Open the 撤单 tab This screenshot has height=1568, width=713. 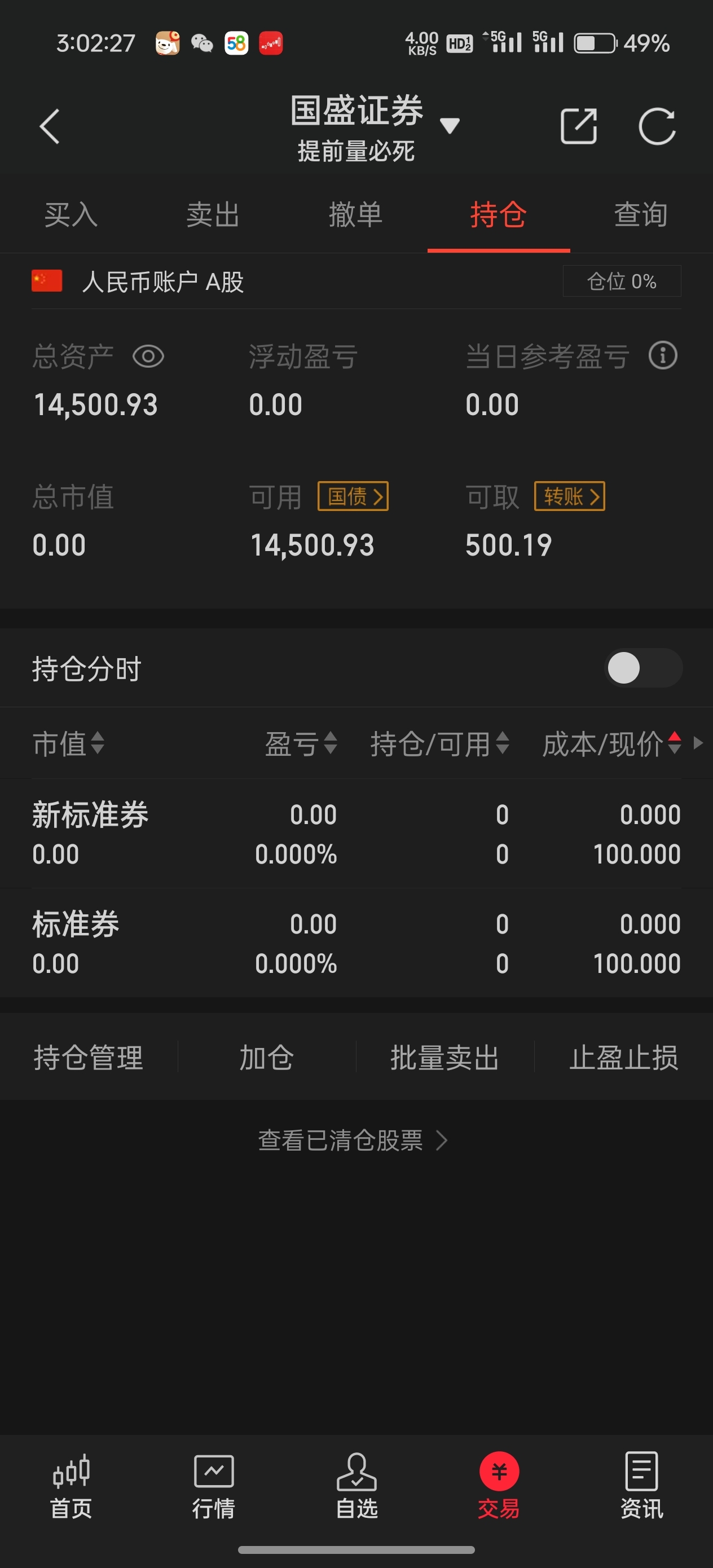(x=355, y=215)
